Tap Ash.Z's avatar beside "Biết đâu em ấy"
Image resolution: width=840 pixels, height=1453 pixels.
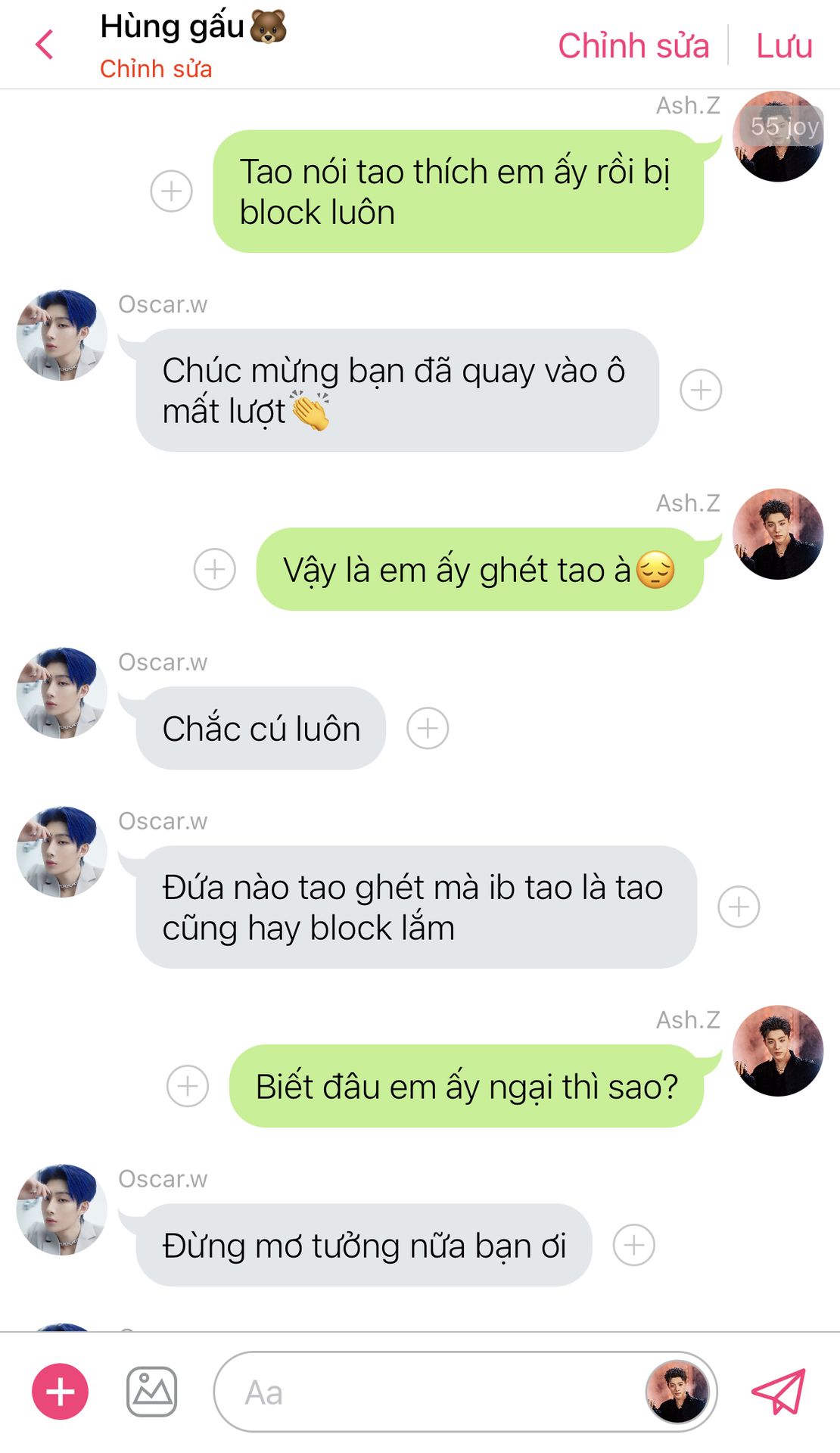coord(777,1050)
